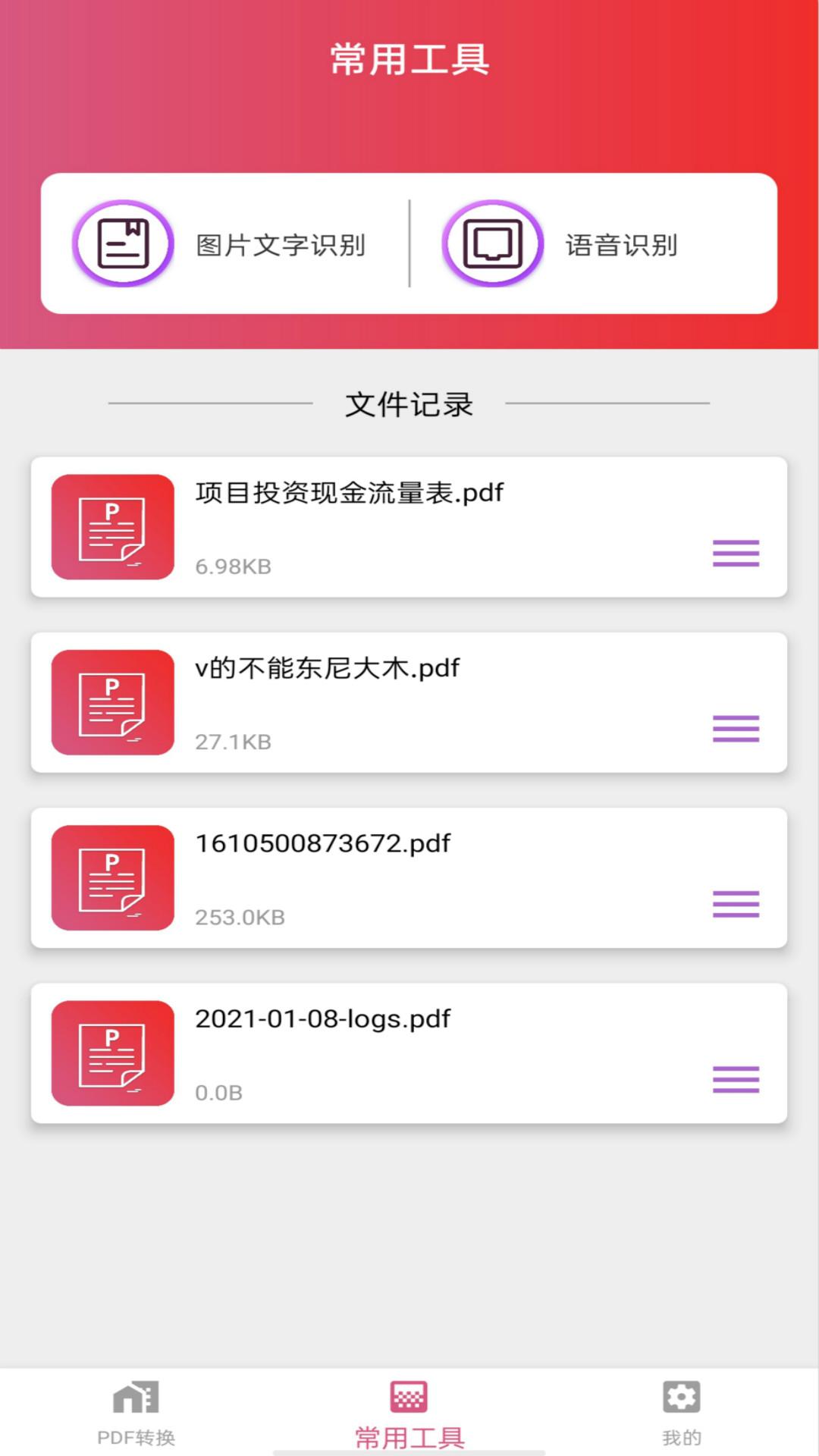Open 图片文字识别 image text recognition tool
Screen dimensions: 819x1456
point(220,243)
